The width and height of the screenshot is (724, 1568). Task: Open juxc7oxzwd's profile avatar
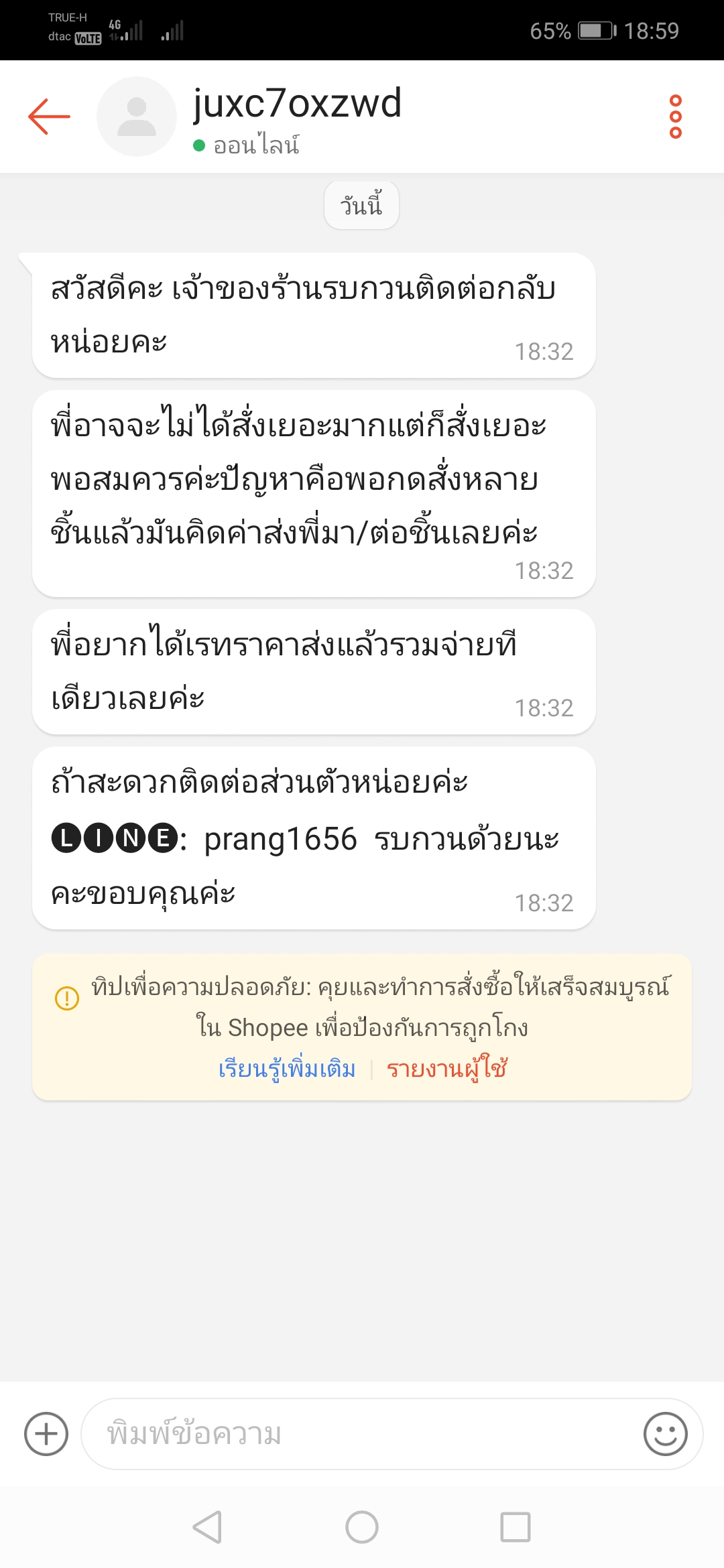tap(137, 117)
